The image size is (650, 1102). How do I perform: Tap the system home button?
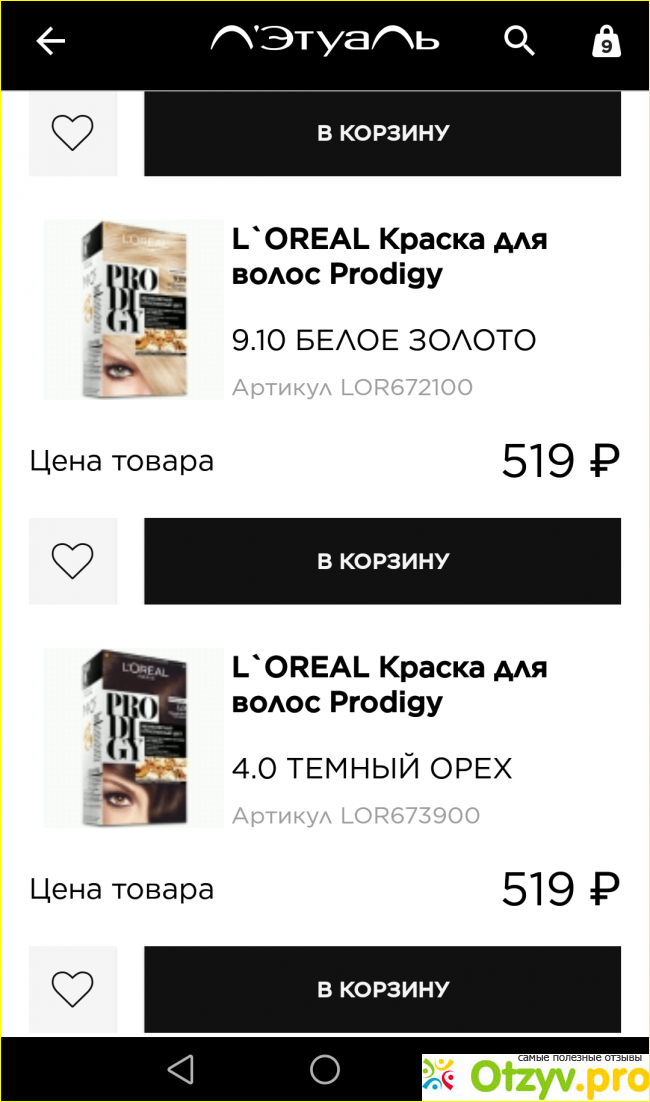(325, 1069)
